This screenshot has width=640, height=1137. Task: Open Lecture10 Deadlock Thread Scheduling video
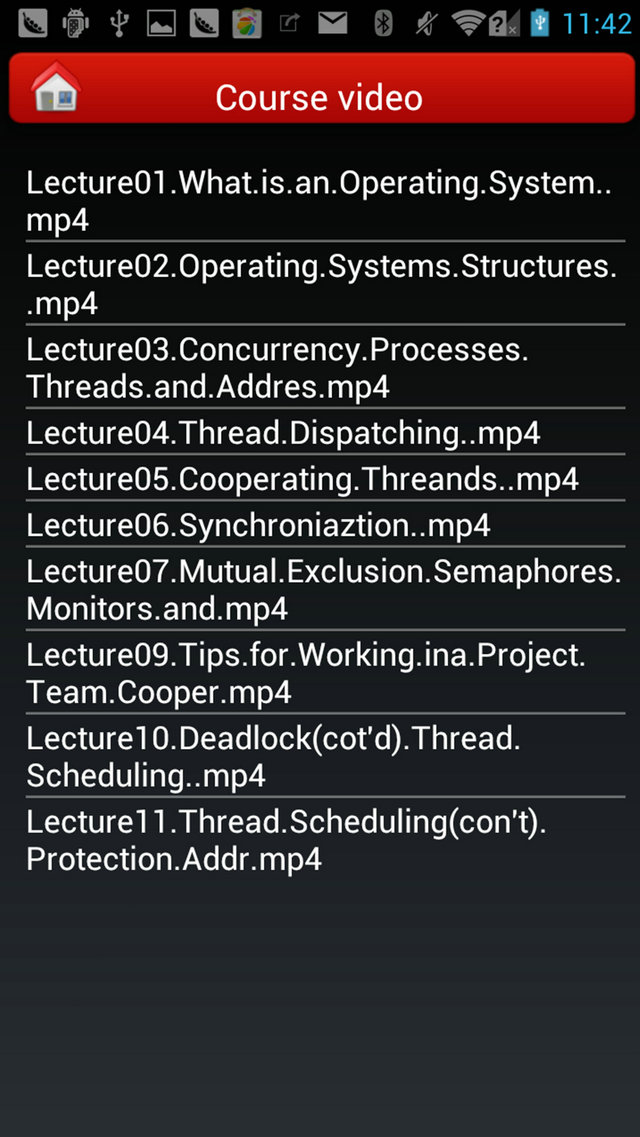tap(320, 755)
